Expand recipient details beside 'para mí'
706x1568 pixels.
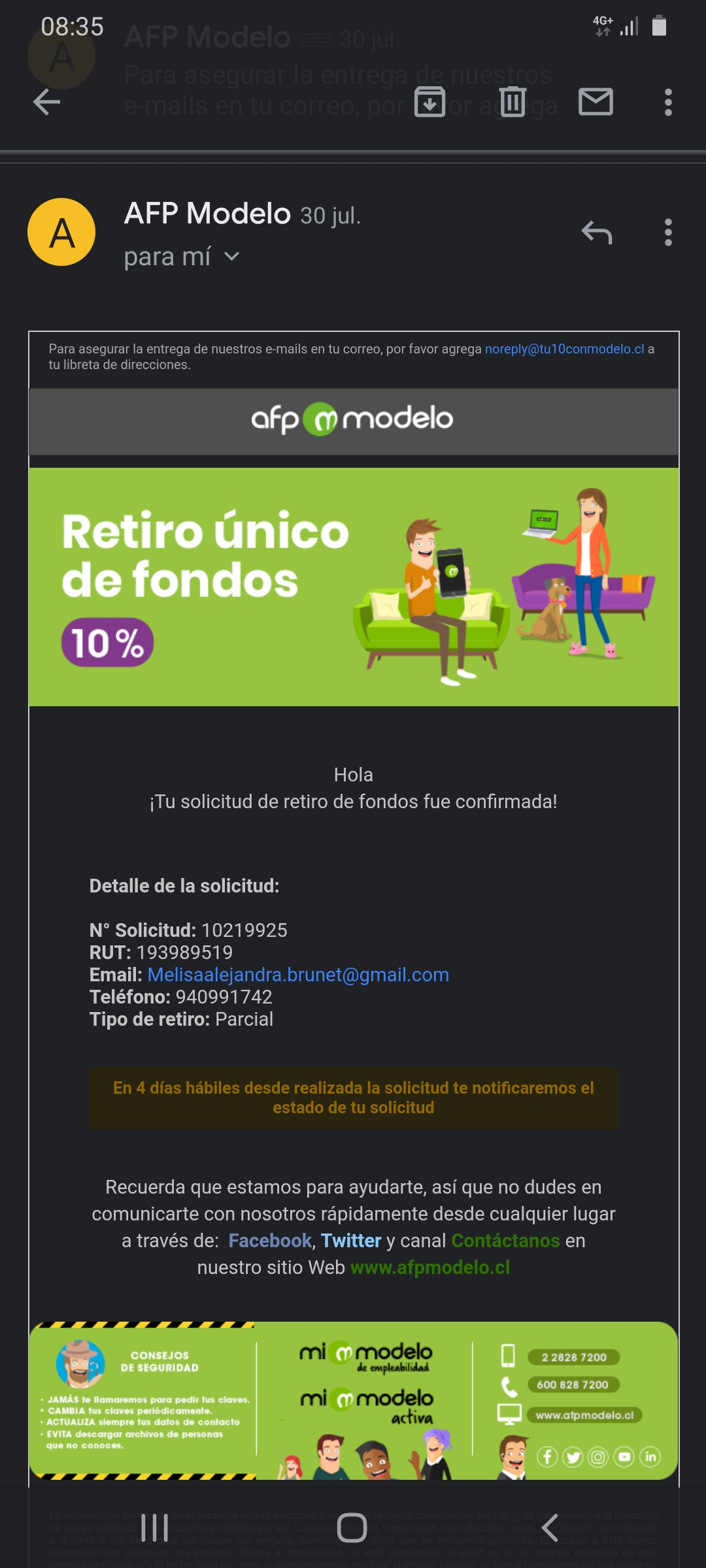[x=231, y=257]
